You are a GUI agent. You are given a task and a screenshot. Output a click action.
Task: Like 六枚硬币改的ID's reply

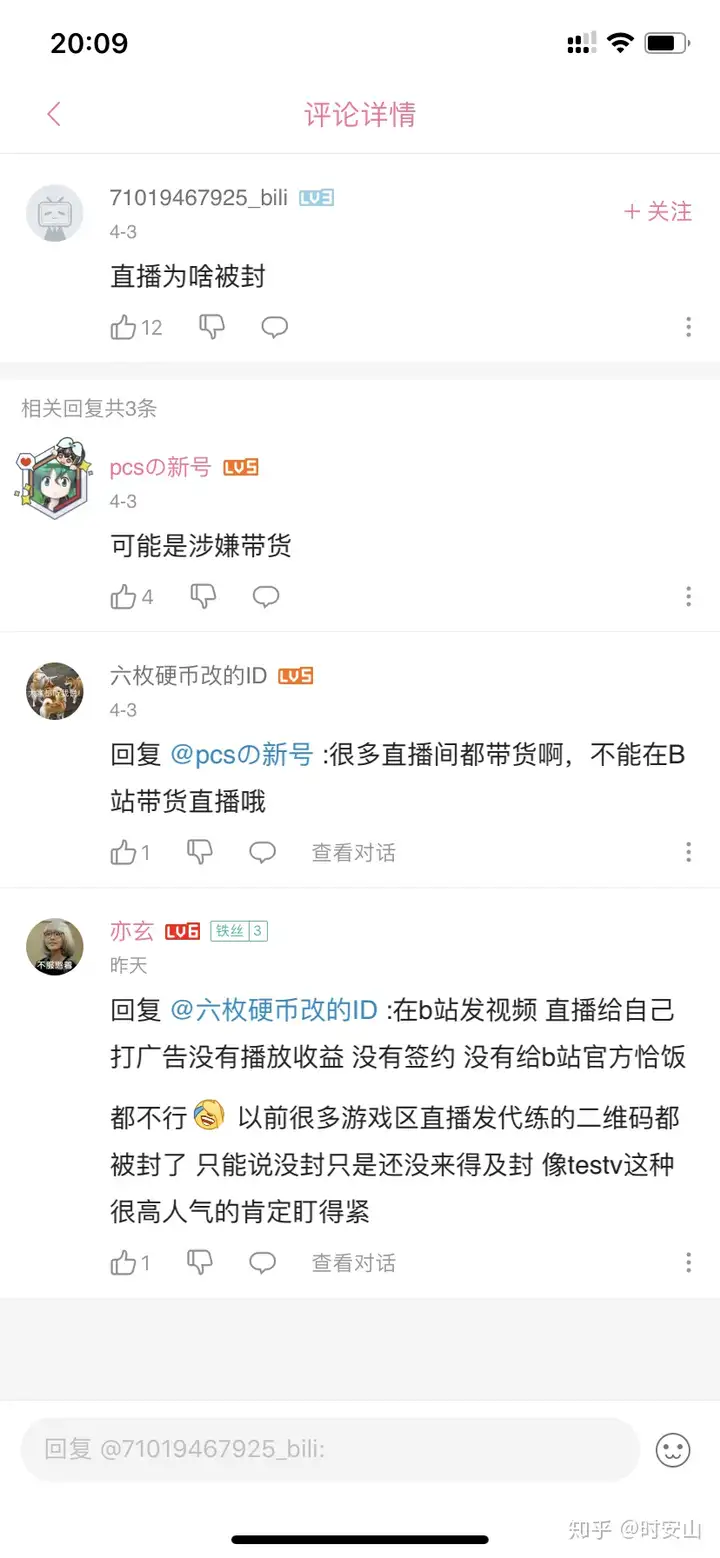pos(124,852)
